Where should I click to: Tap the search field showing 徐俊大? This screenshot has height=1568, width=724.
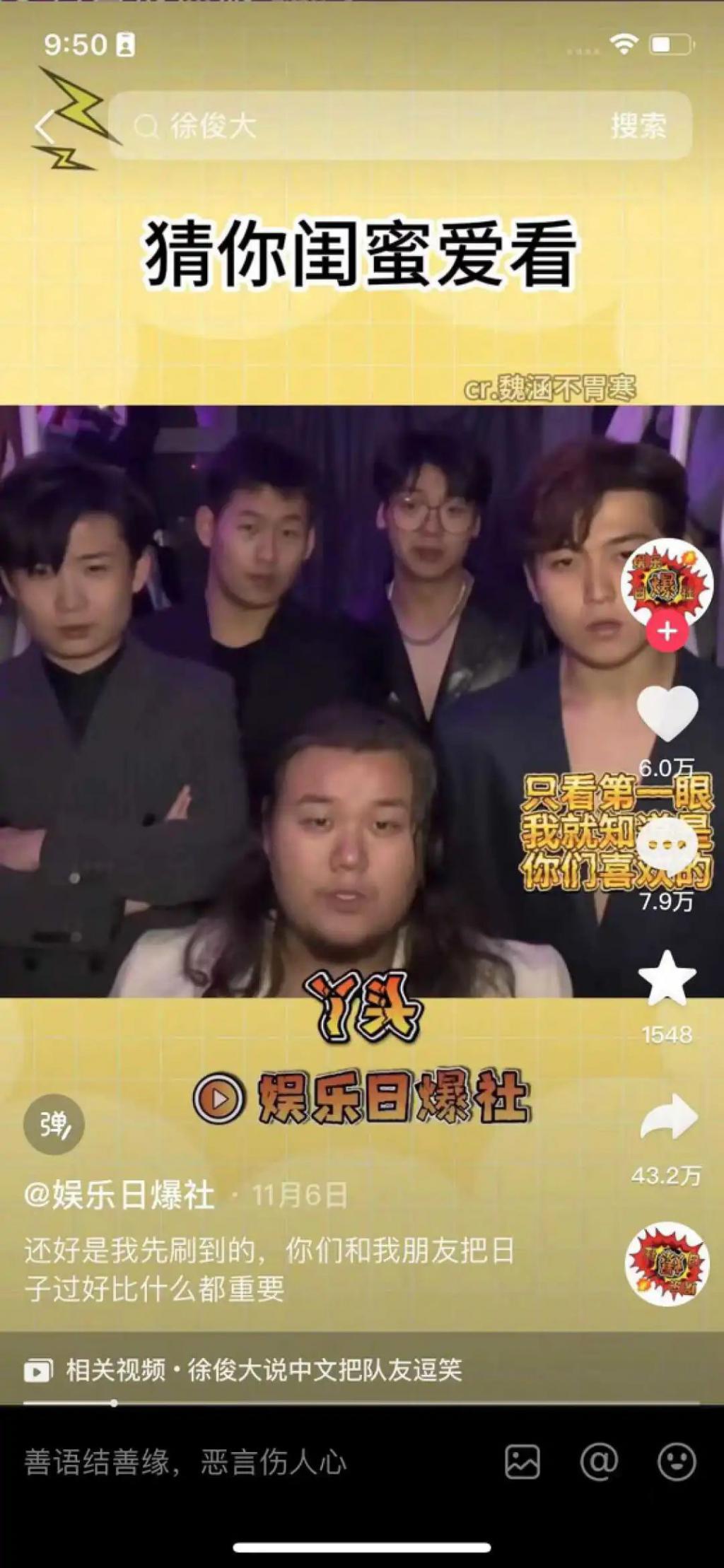pos(354,127)
